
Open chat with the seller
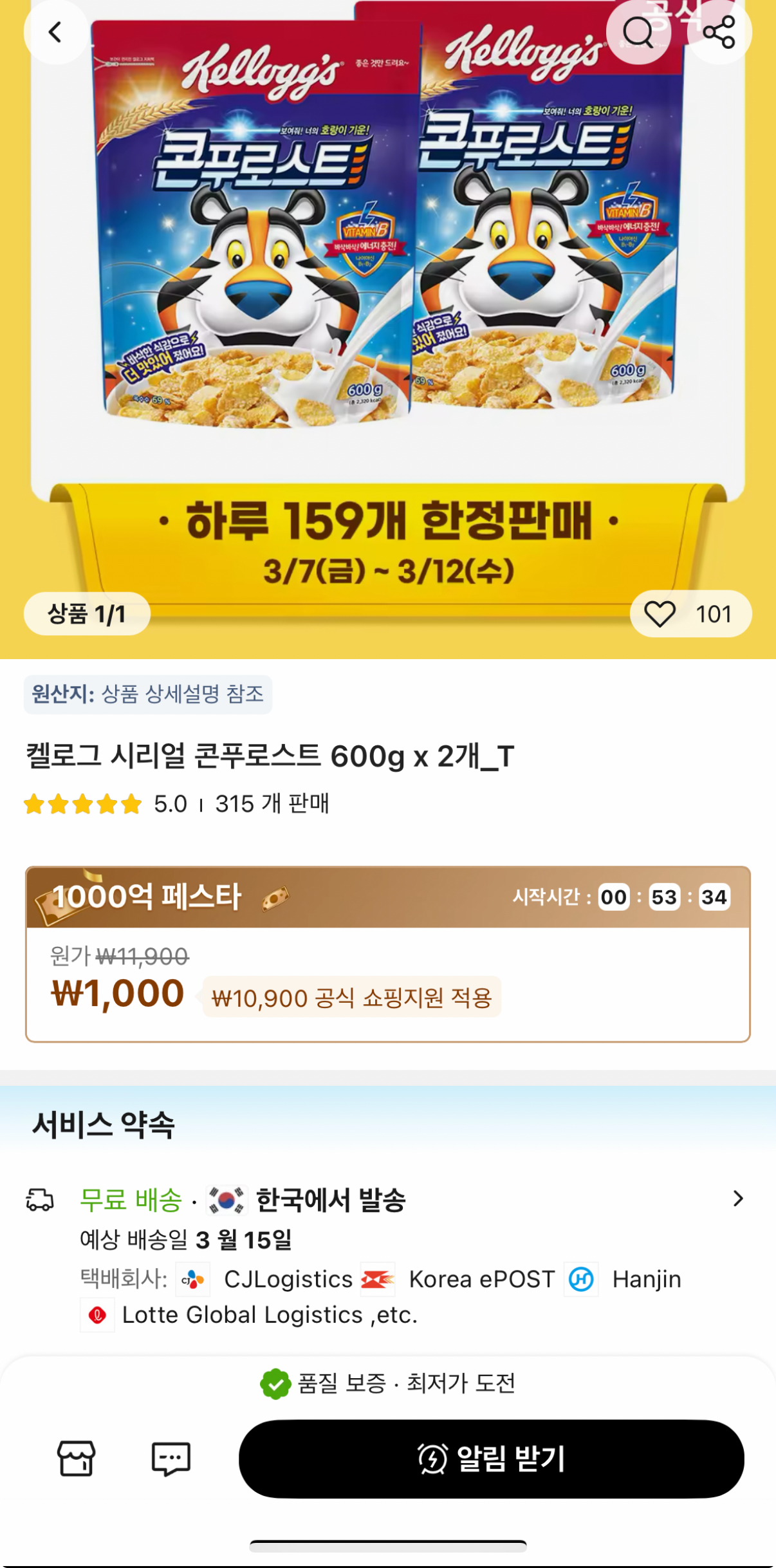(171, 1459)
